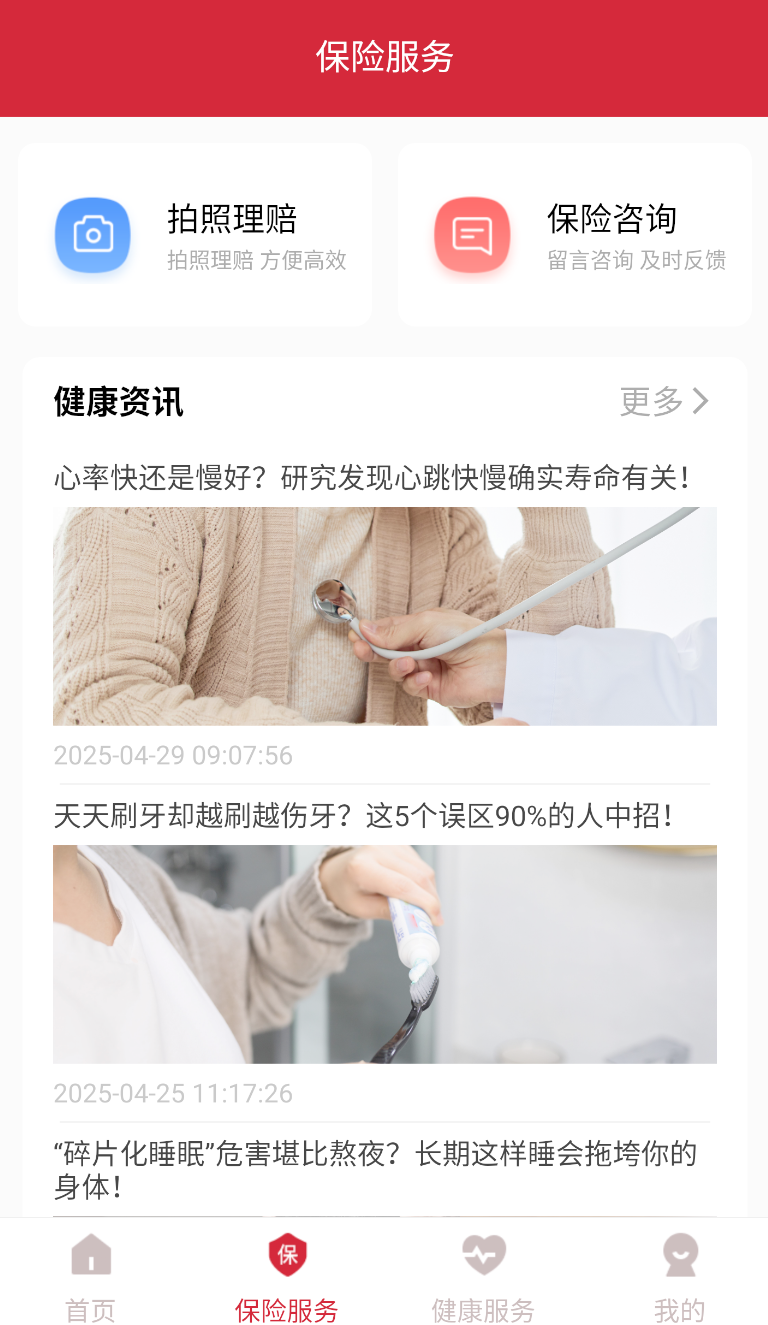Open the article about heart rate and lifespan

point(385,613)
